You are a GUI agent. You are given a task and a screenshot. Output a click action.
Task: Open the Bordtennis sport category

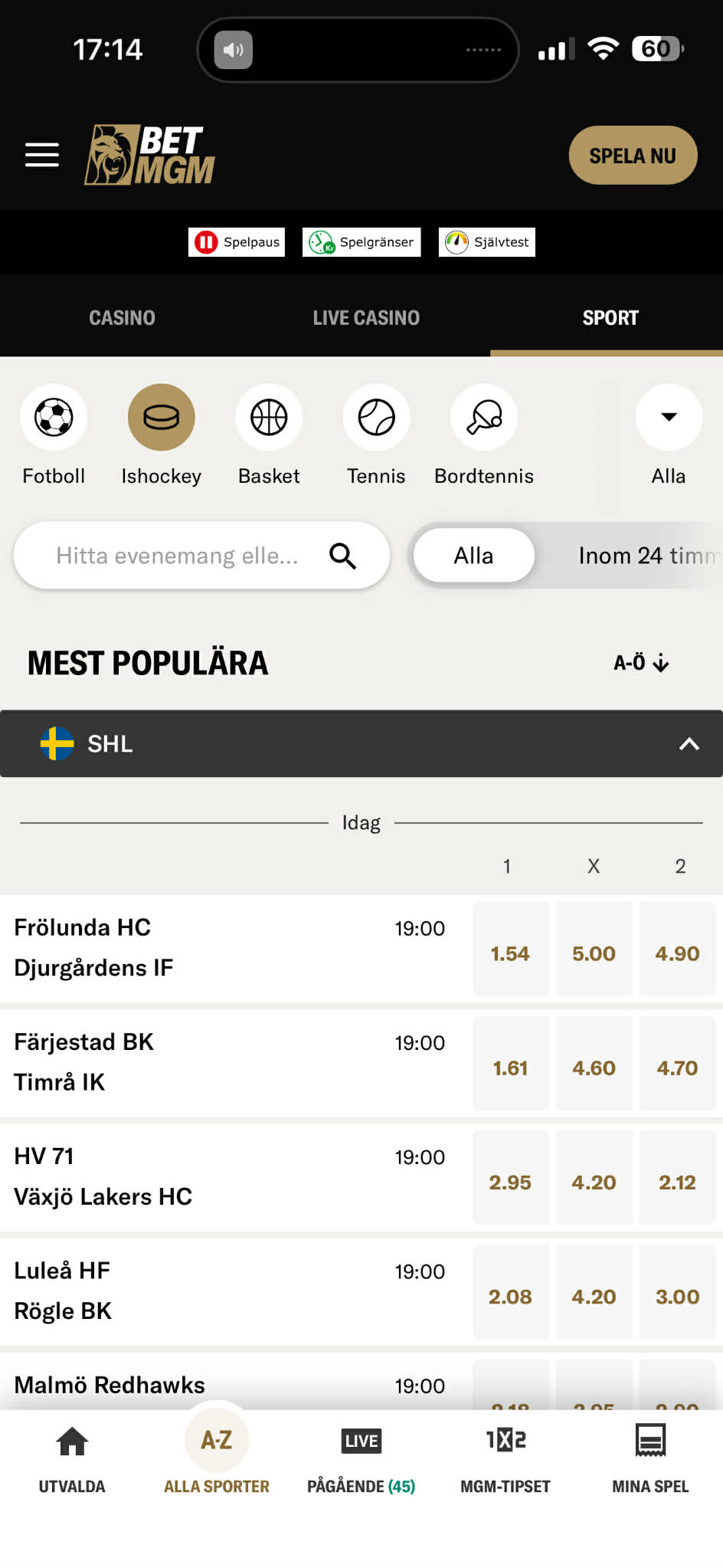(x=484, y=417)
